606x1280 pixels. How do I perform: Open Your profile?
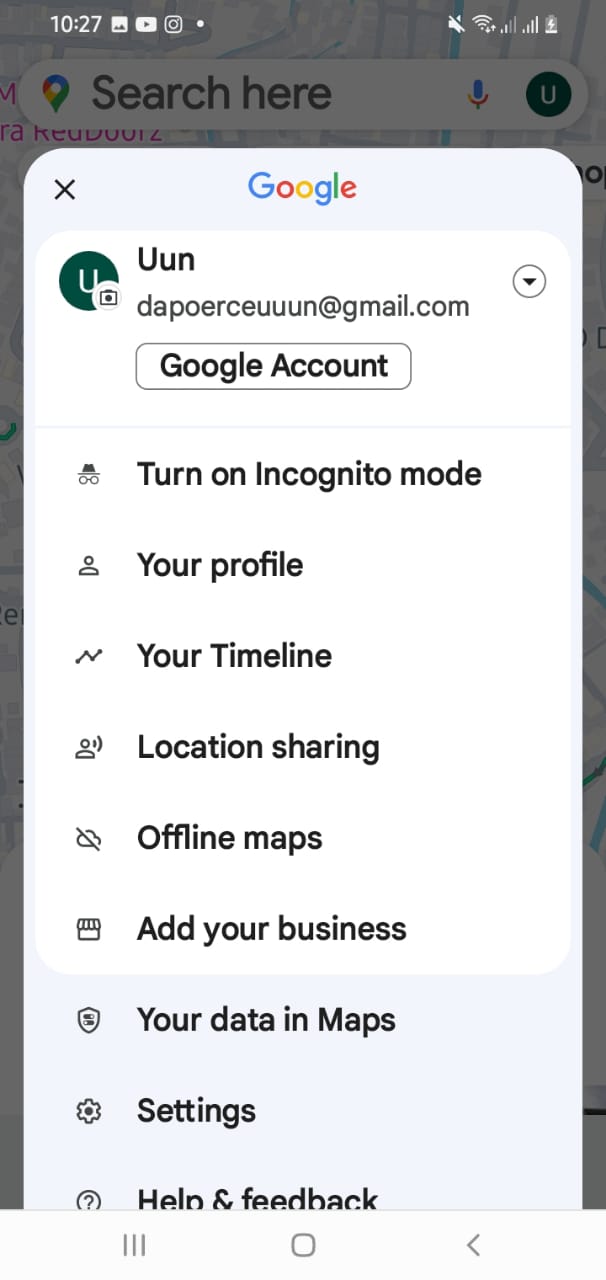click(303, 565)
